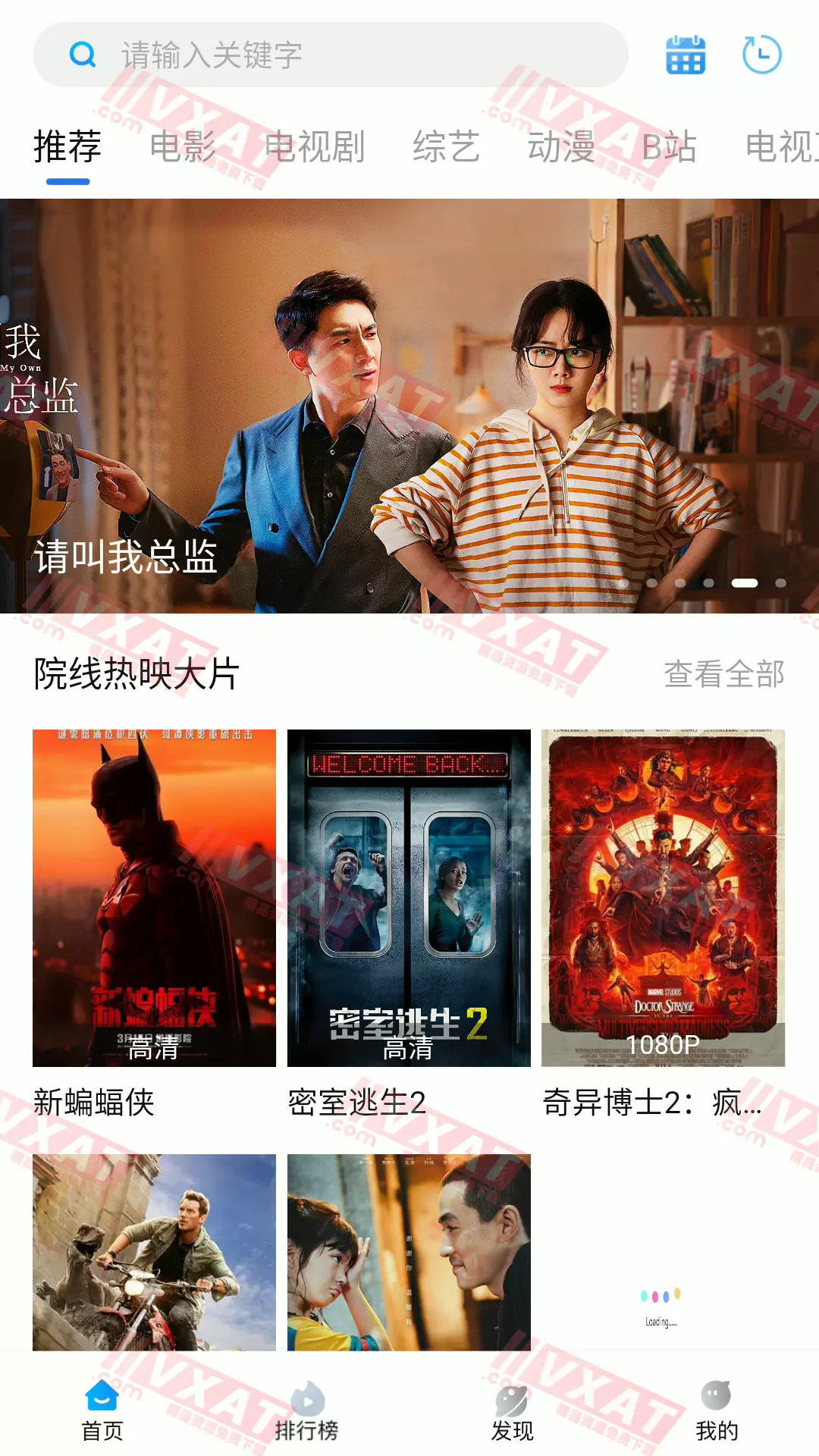Tap the search magnifier icon
This screenshot has height=1456, width=819.
(83, 54)
